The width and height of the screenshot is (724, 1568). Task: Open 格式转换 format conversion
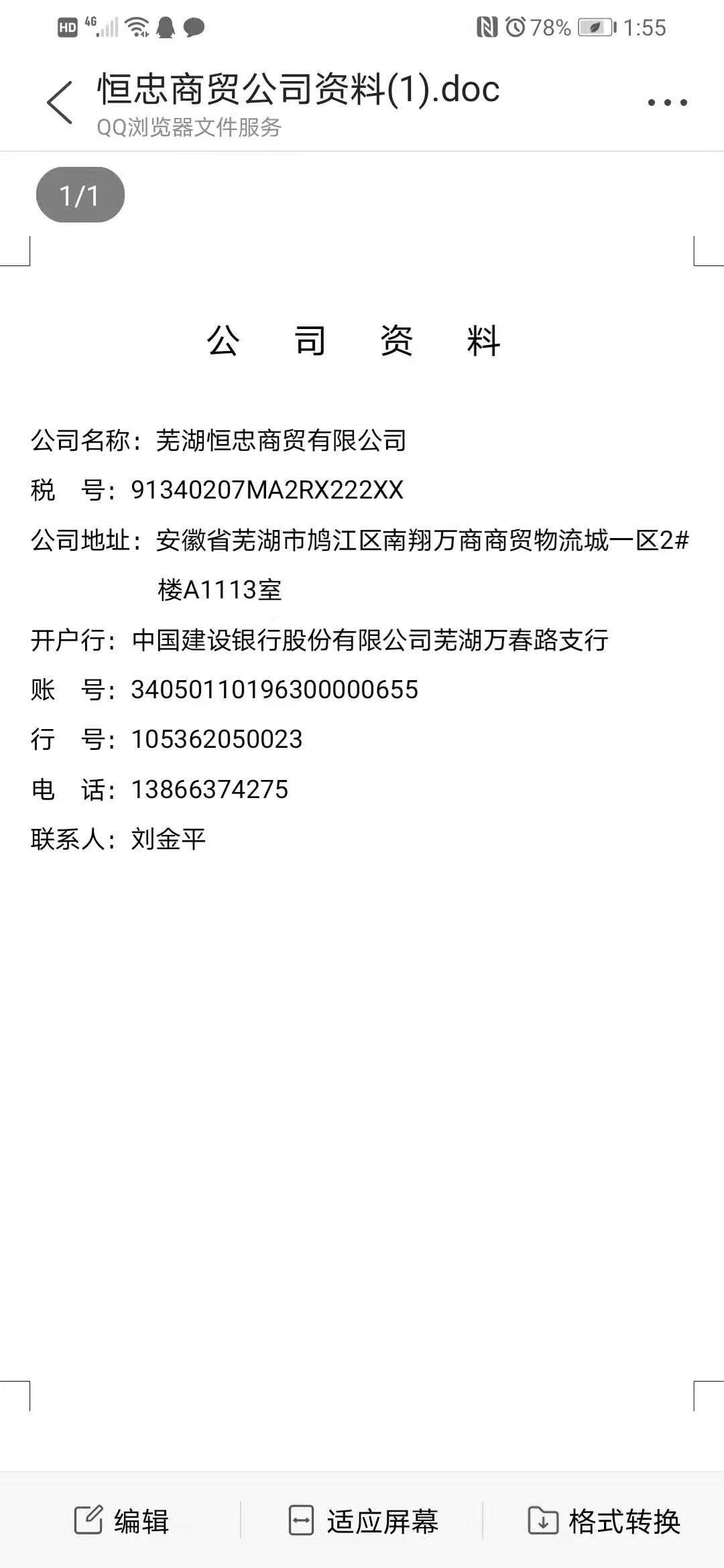604,1520
